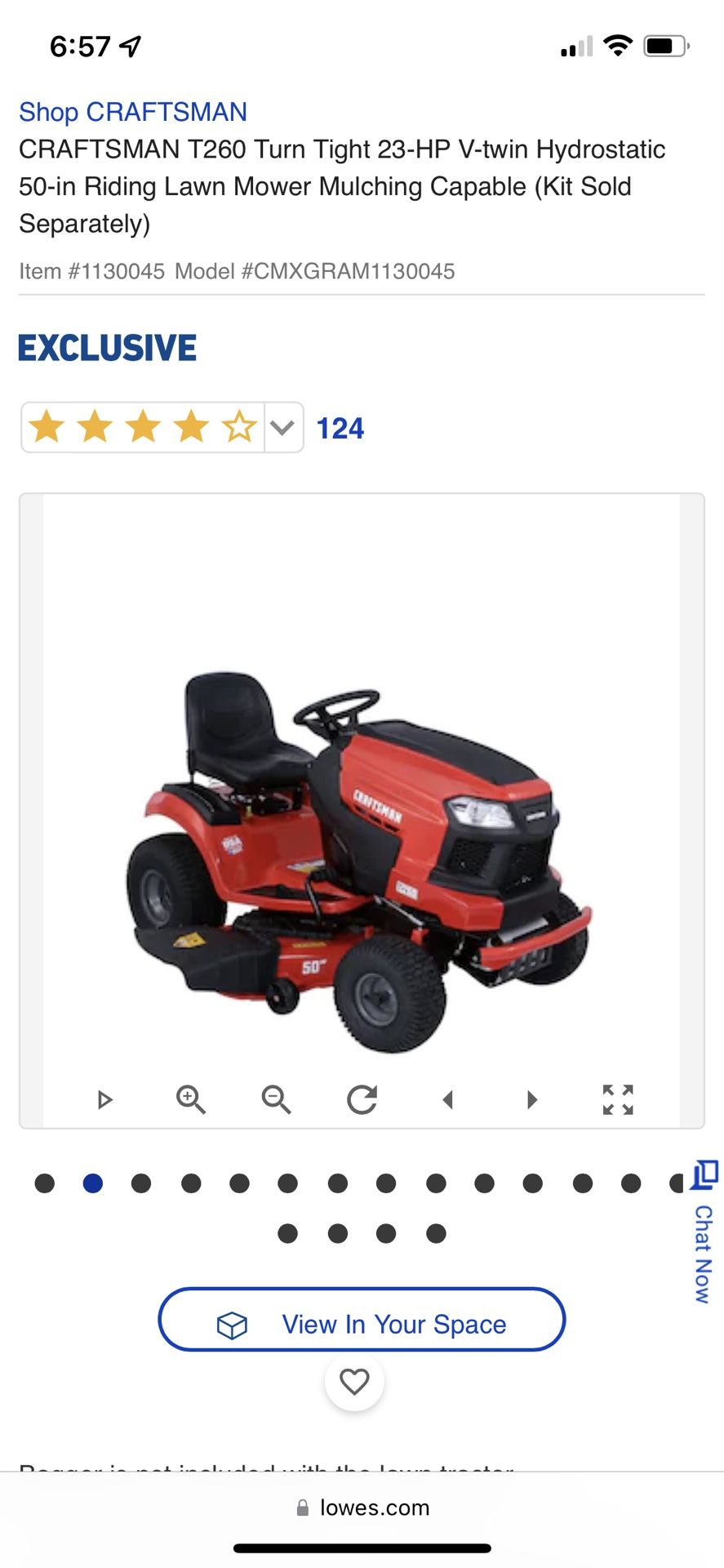Reset the image view with the refresh icon

click(x=362, y=1099)
